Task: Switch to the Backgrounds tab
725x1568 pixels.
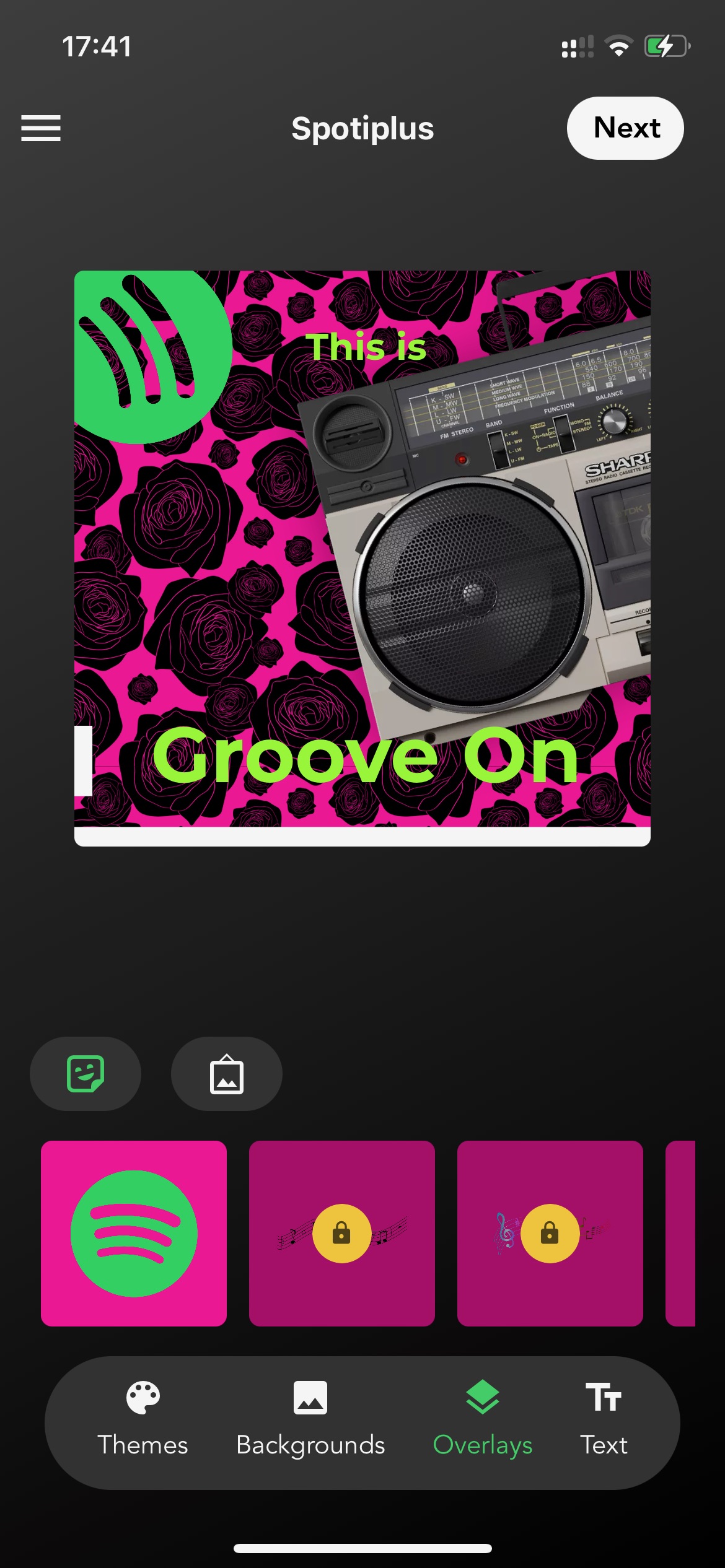Action: click(310, 1419)
